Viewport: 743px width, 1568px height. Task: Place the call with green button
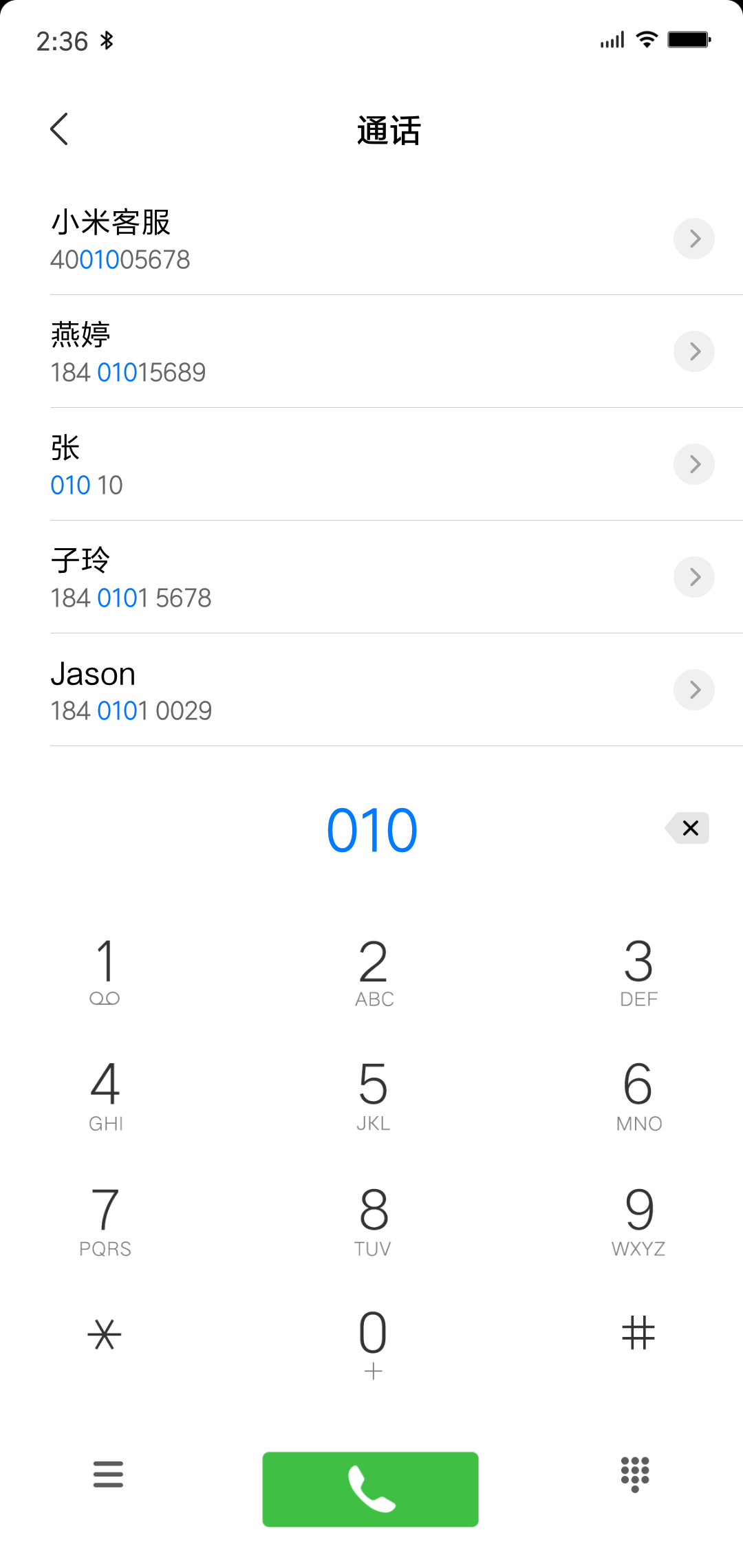click(x=370, y=1489)
